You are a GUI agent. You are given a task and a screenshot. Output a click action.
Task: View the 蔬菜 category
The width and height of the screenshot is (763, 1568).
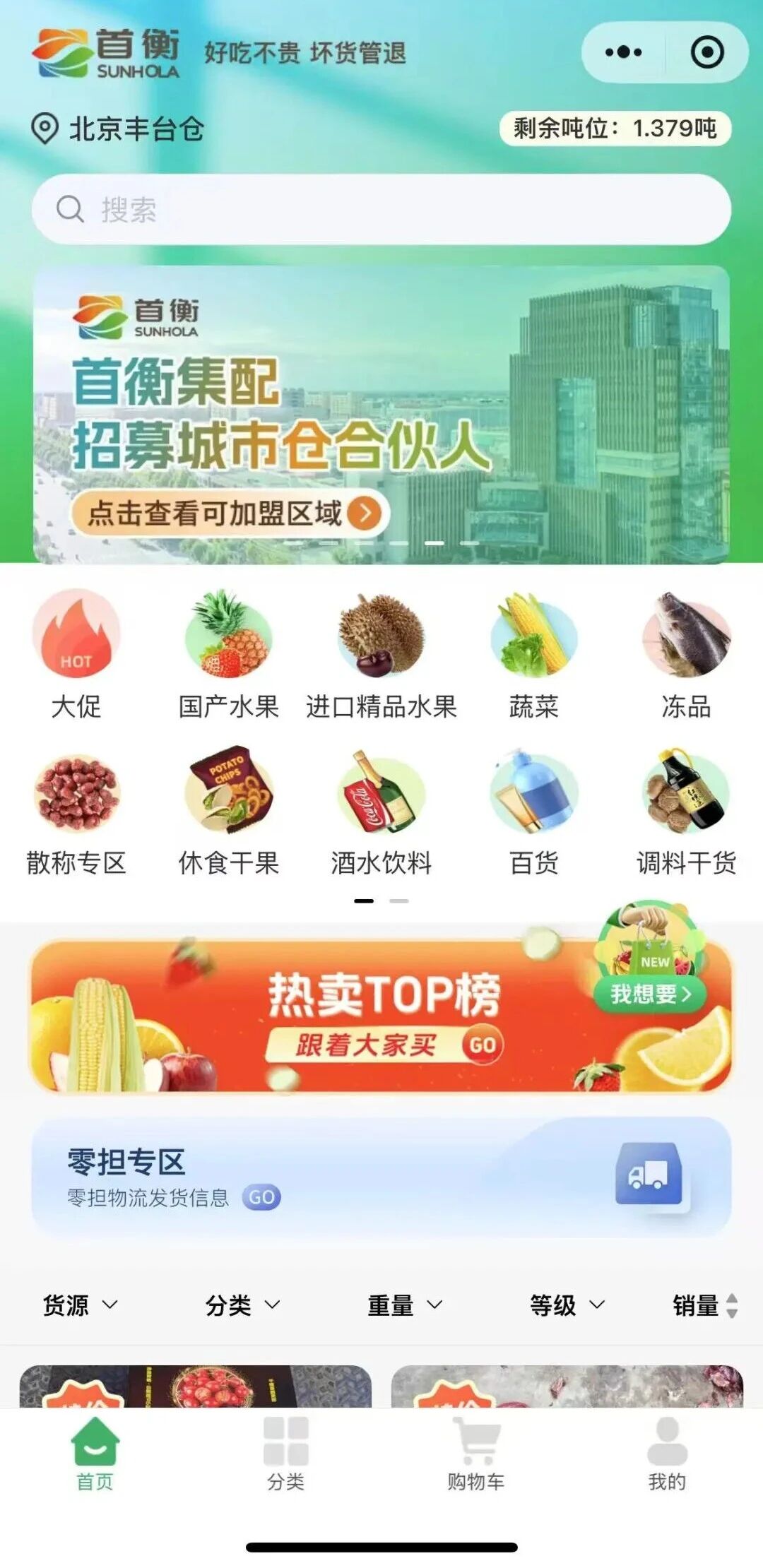[534, 654]
